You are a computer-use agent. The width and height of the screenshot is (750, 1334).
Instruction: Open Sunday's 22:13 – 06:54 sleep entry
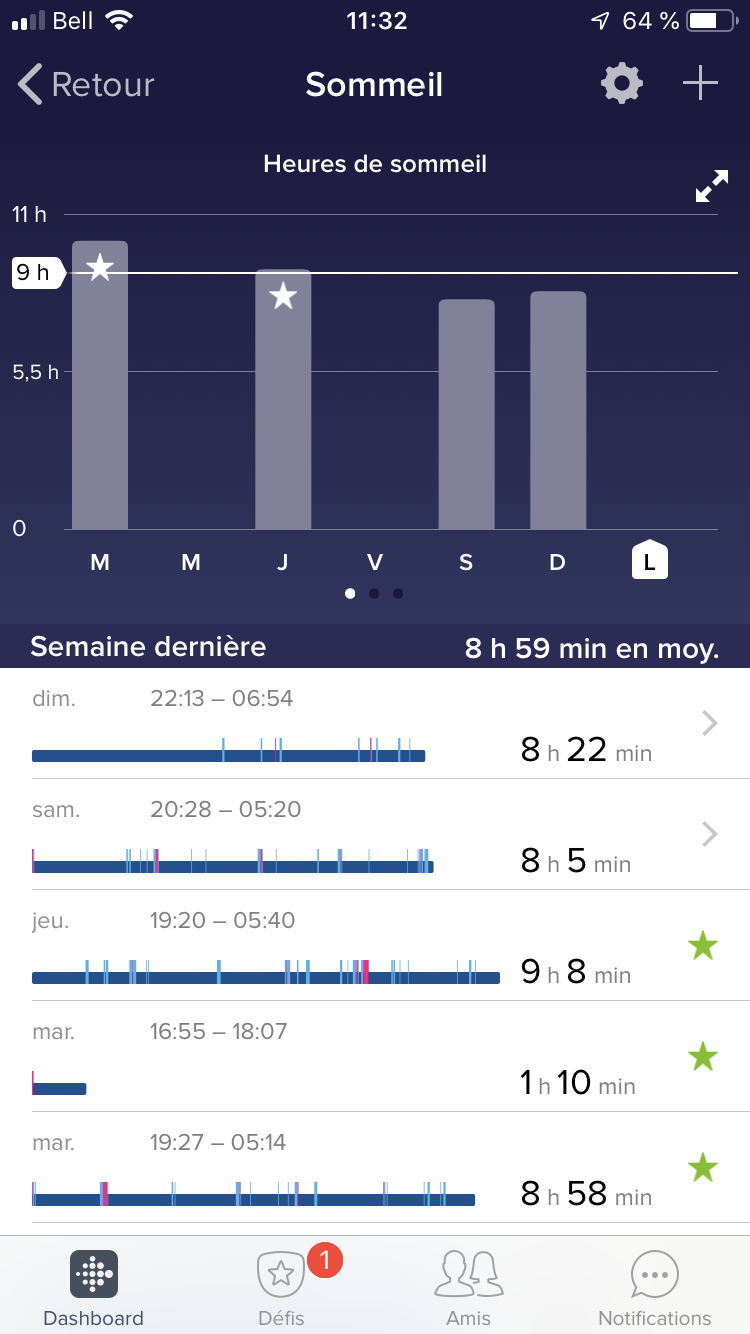coord(375,724)
